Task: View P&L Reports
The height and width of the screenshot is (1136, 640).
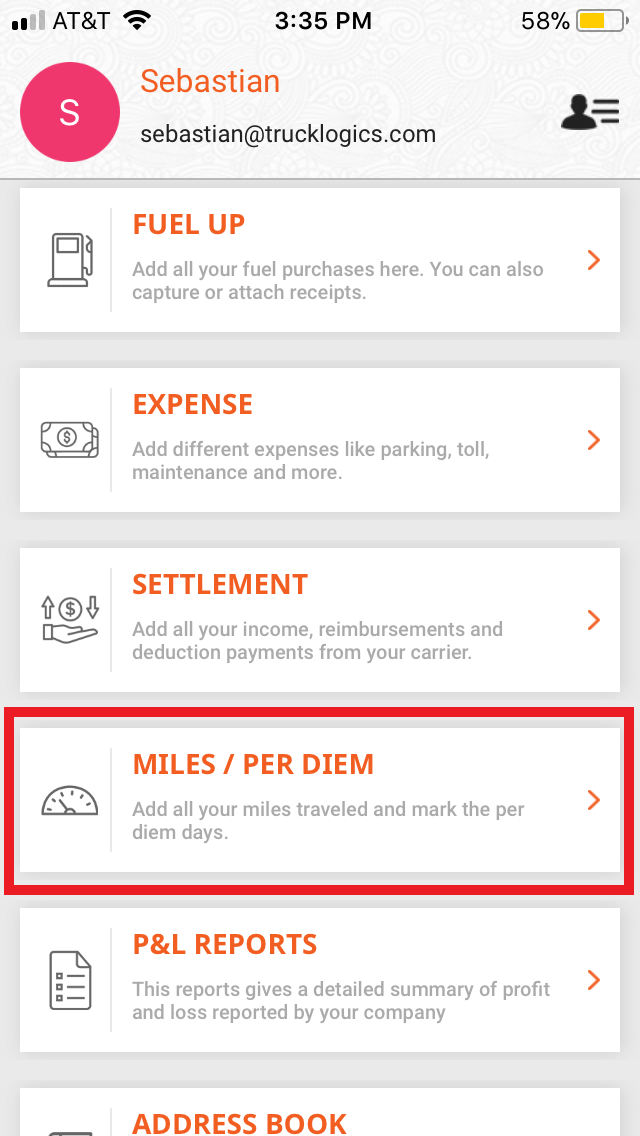Action: (320, 980)
